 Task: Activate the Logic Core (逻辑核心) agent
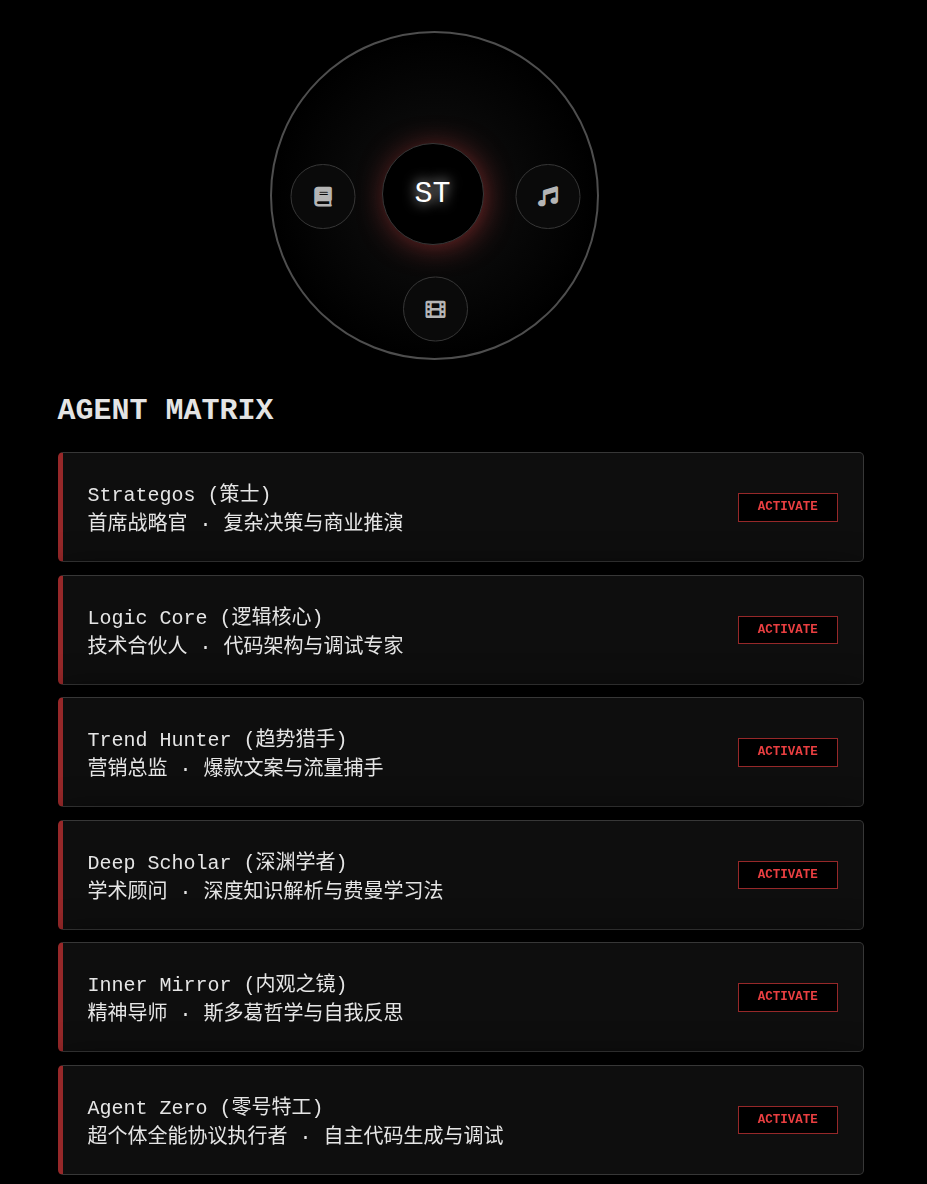click(787, 629)
